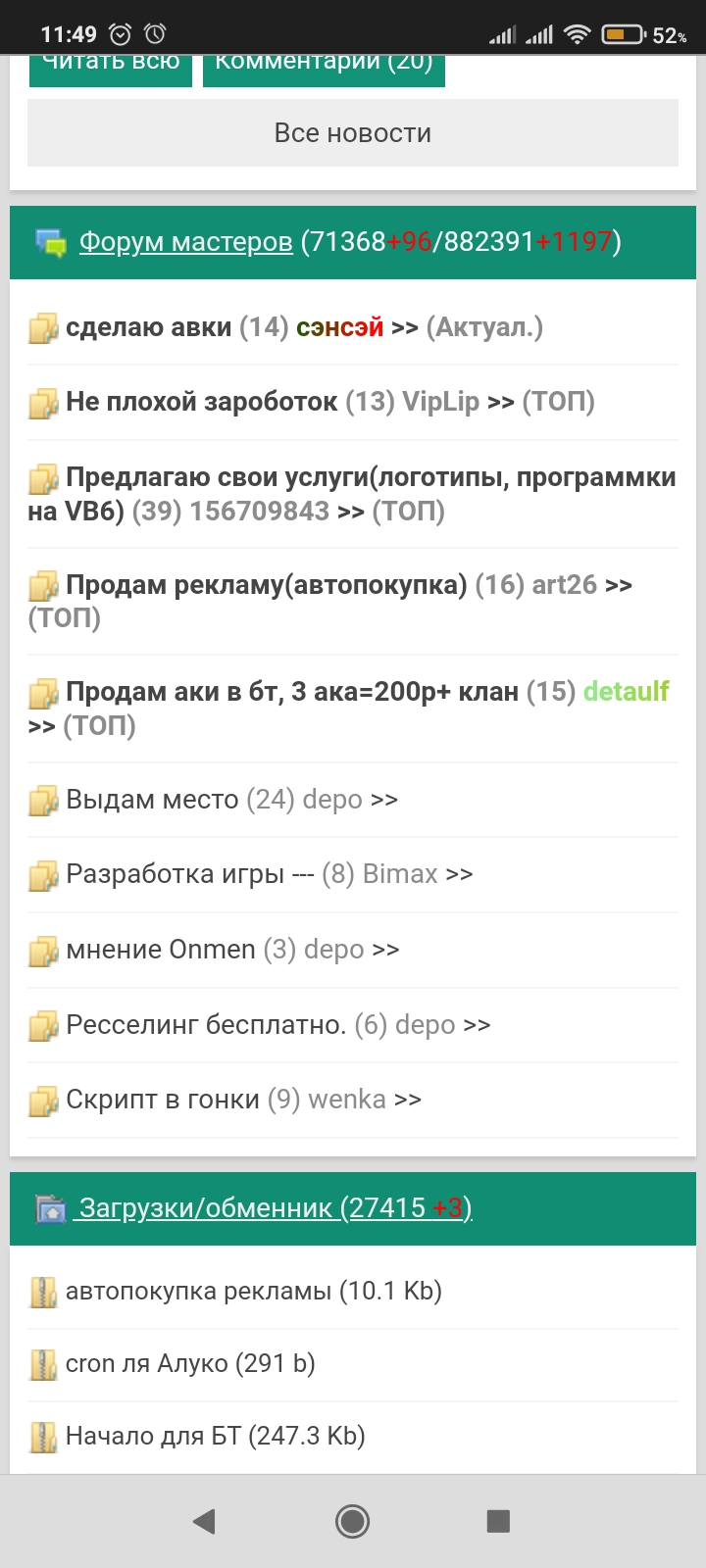Open the Форум мастеров link
Image resolution: width=706 pixels, height=1568 pixels.
[x=185, y=241]
